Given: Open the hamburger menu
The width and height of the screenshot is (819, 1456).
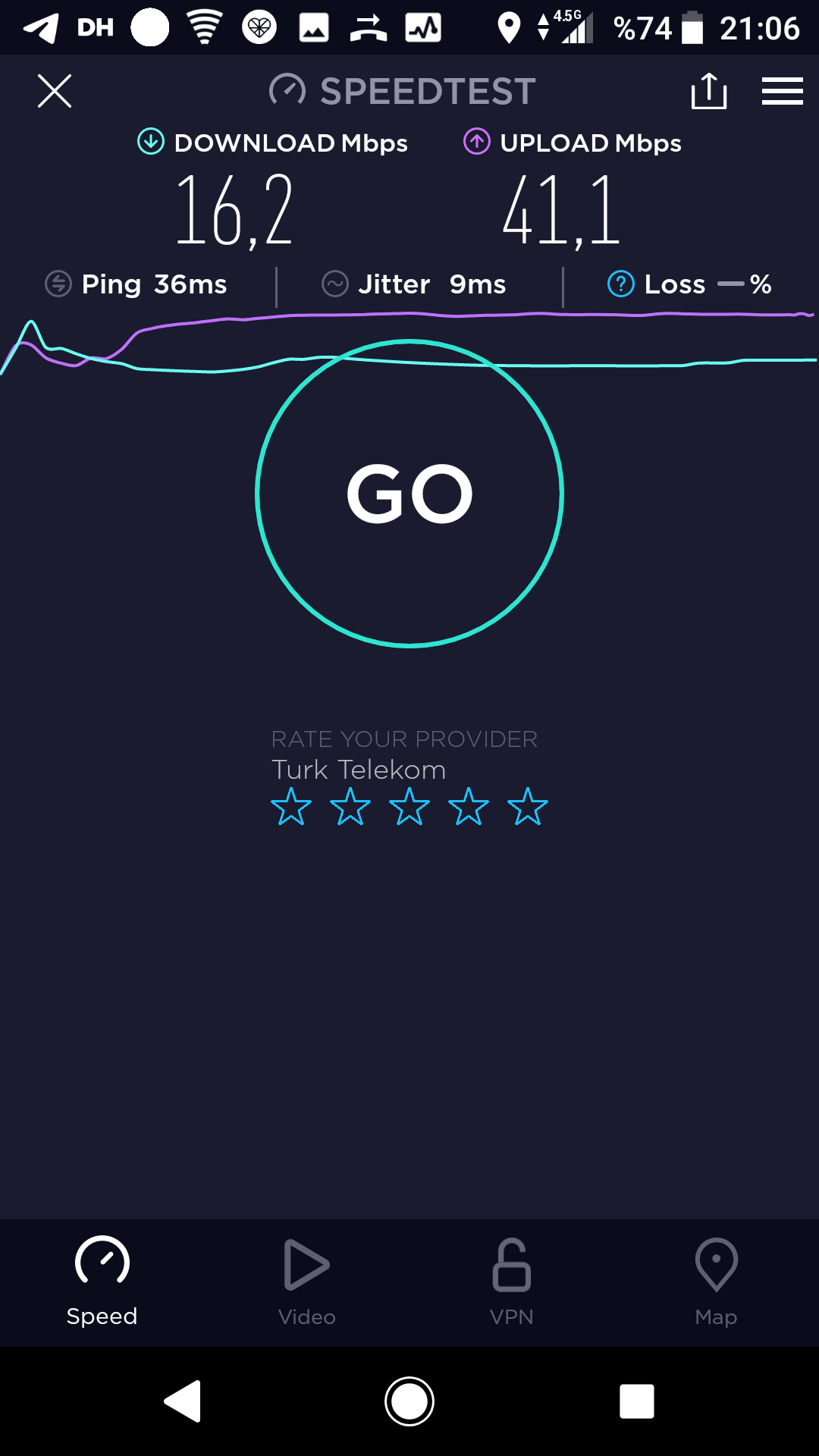Looking at the screenshot, I should 783,91.
